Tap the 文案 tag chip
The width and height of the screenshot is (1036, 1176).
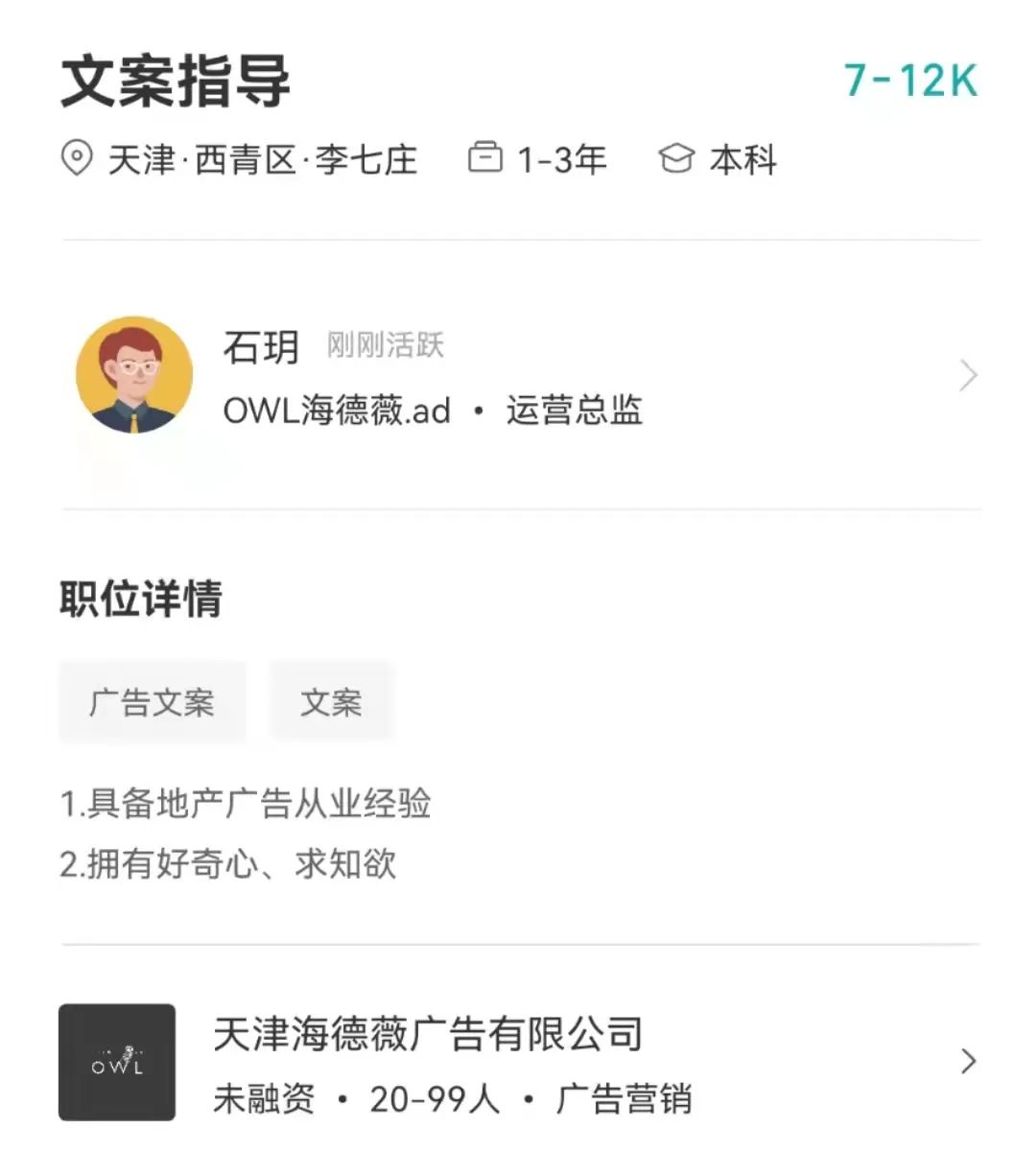[331, 702]
